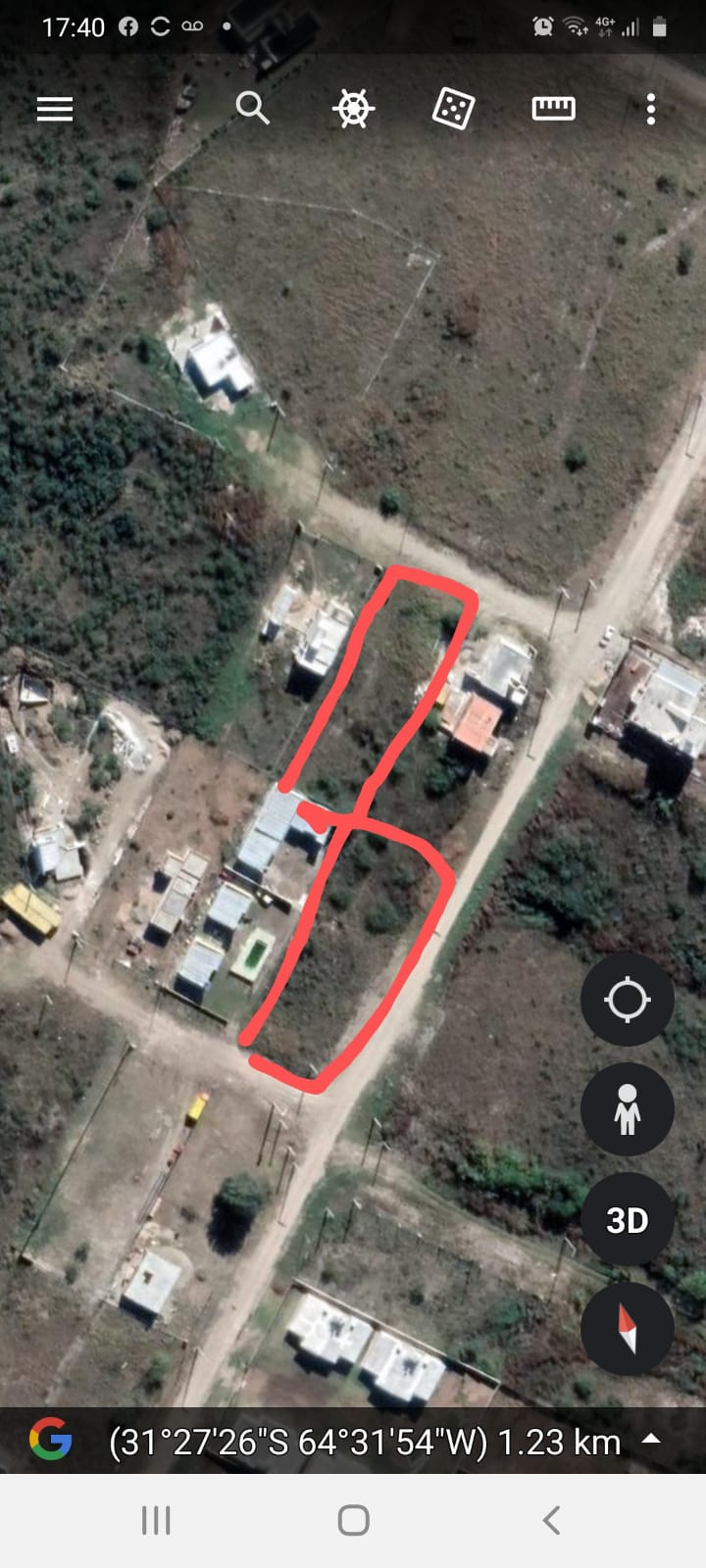706x1568 pixels.
Task: Tap the I'm Feeling Lucky dice
Action: (x=453, y=109)
